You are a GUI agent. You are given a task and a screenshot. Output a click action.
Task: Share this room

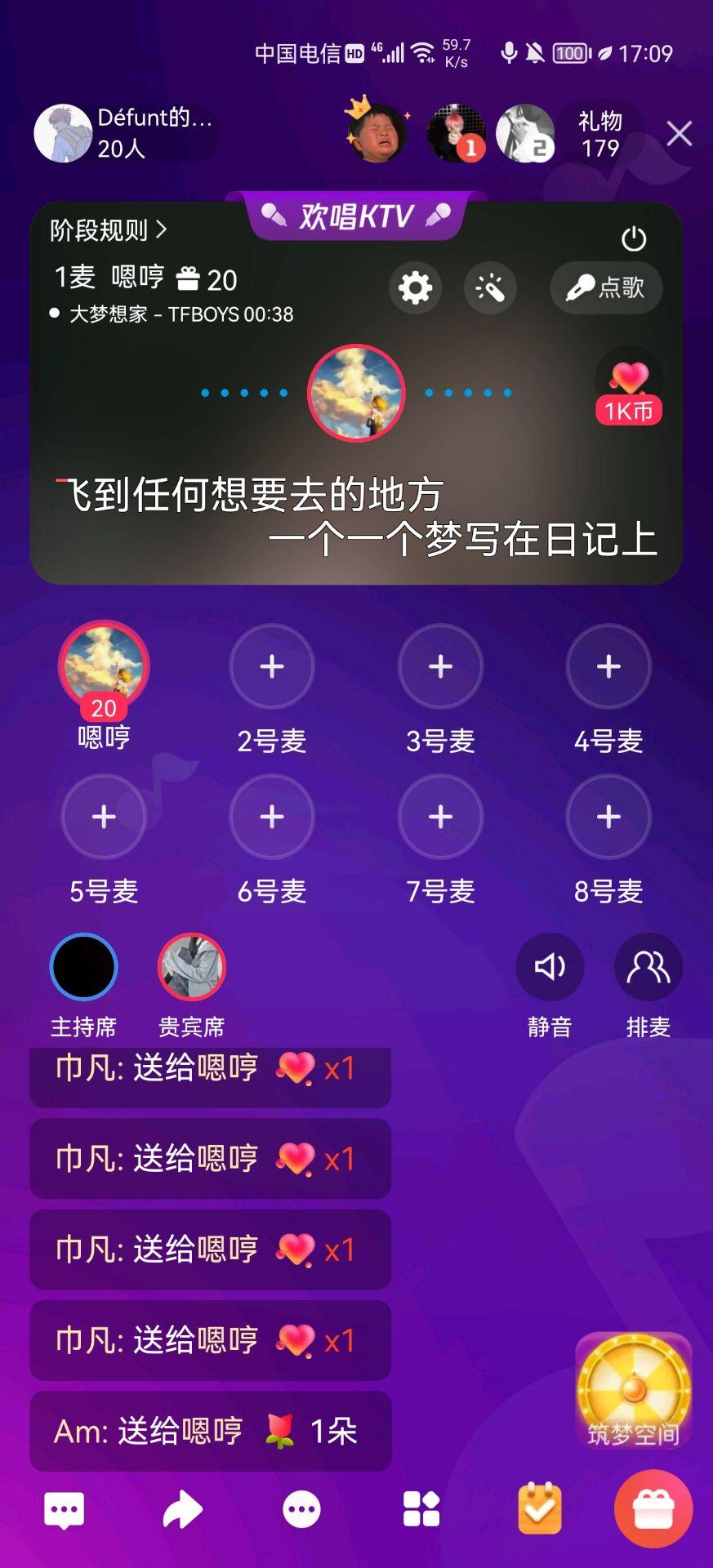pos(182,1510)
